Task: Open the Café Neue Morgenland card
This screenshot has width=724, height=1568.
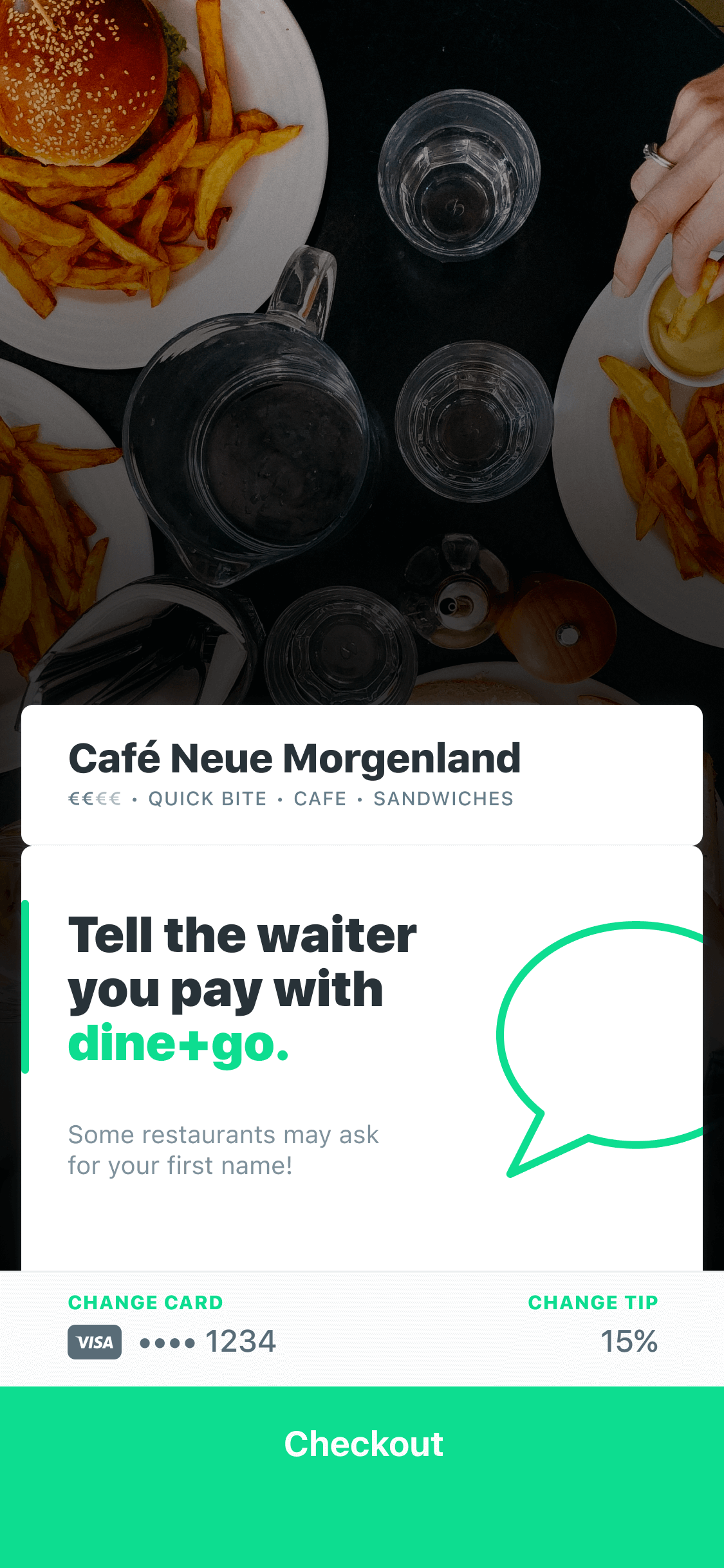Action: (361, 774)
